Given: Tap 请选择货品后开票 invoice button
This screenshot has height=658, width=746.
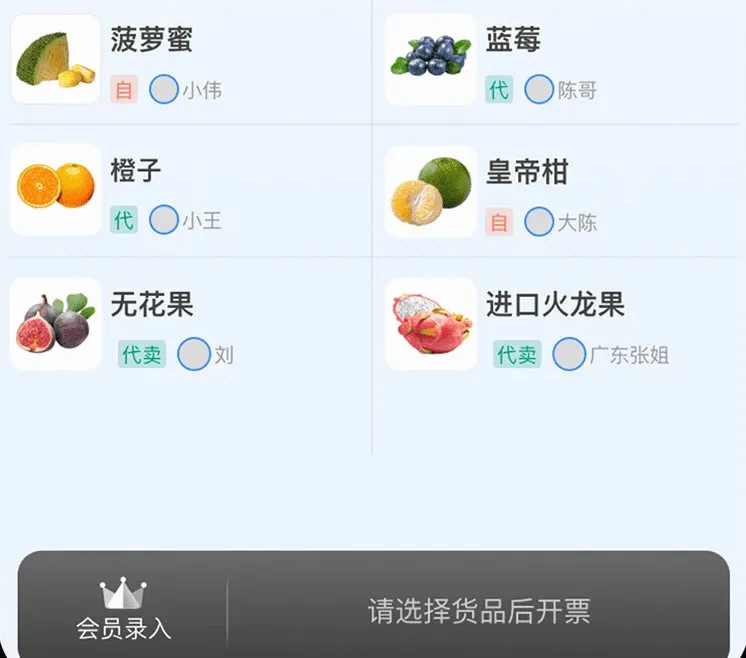Looking at the screenshot, I should (x=479, y=611).
